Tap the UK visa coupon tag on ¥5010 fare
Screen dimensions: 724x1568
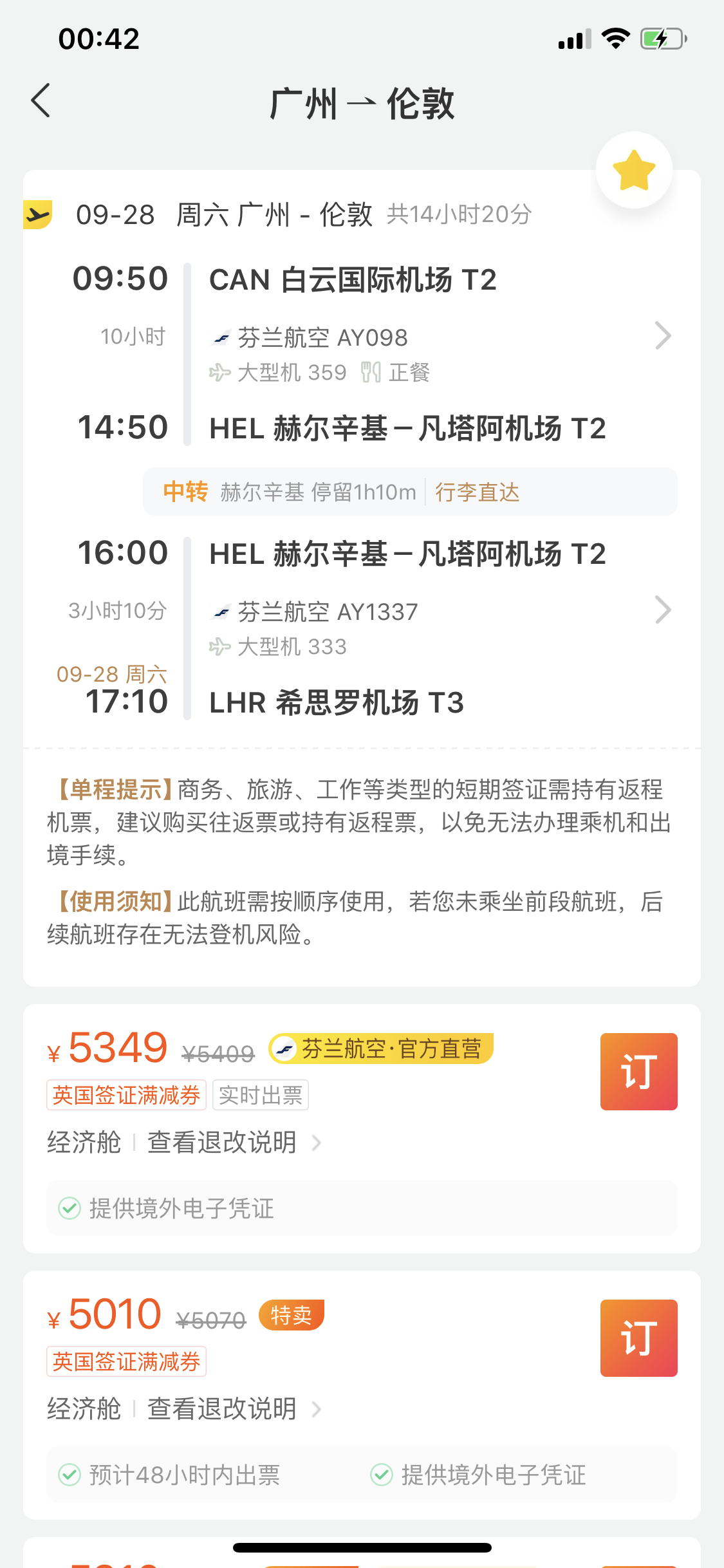point(126,1361)
